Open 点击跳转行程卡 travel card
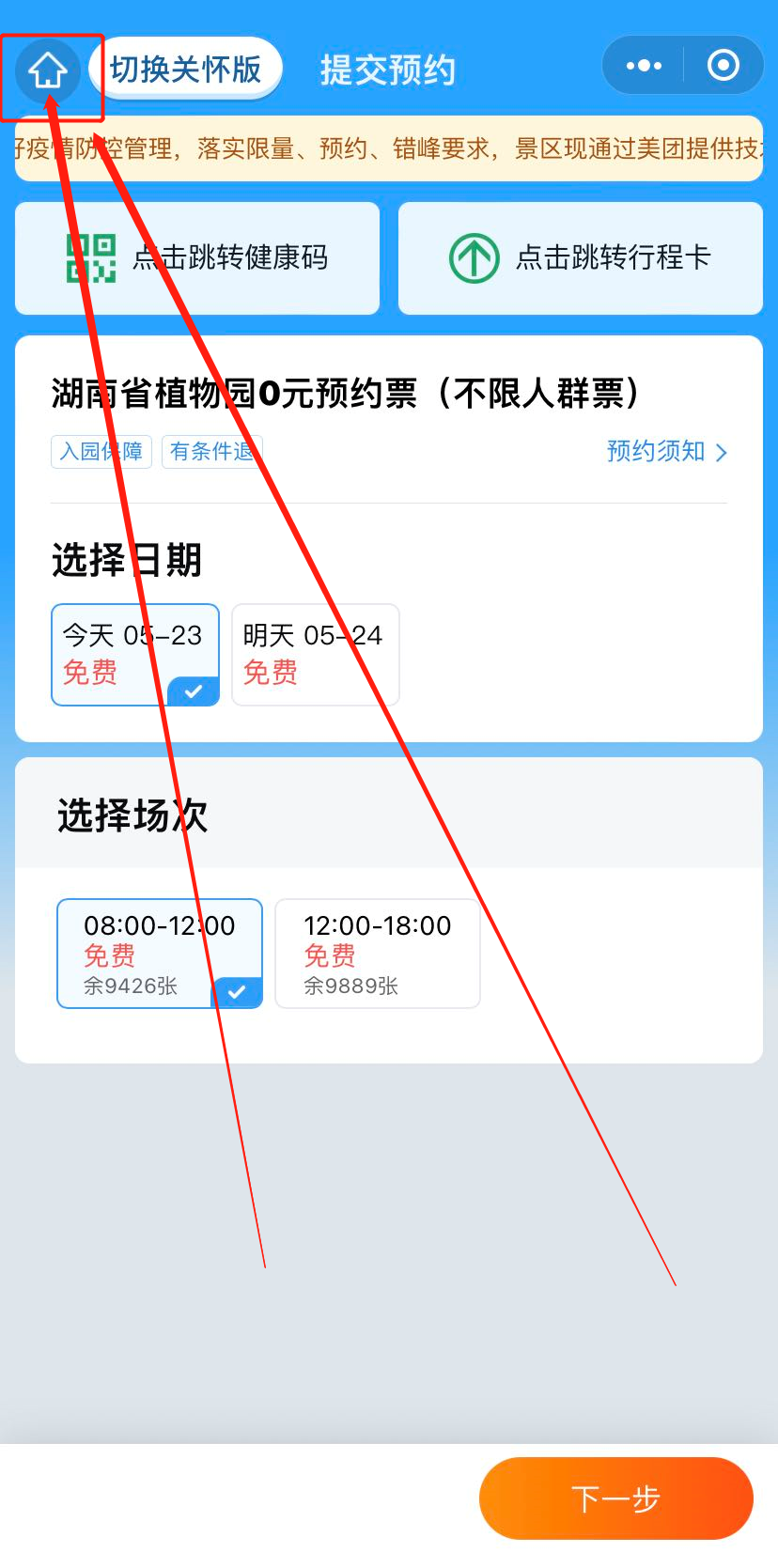778x1568 pixels. tap(581, 258)
